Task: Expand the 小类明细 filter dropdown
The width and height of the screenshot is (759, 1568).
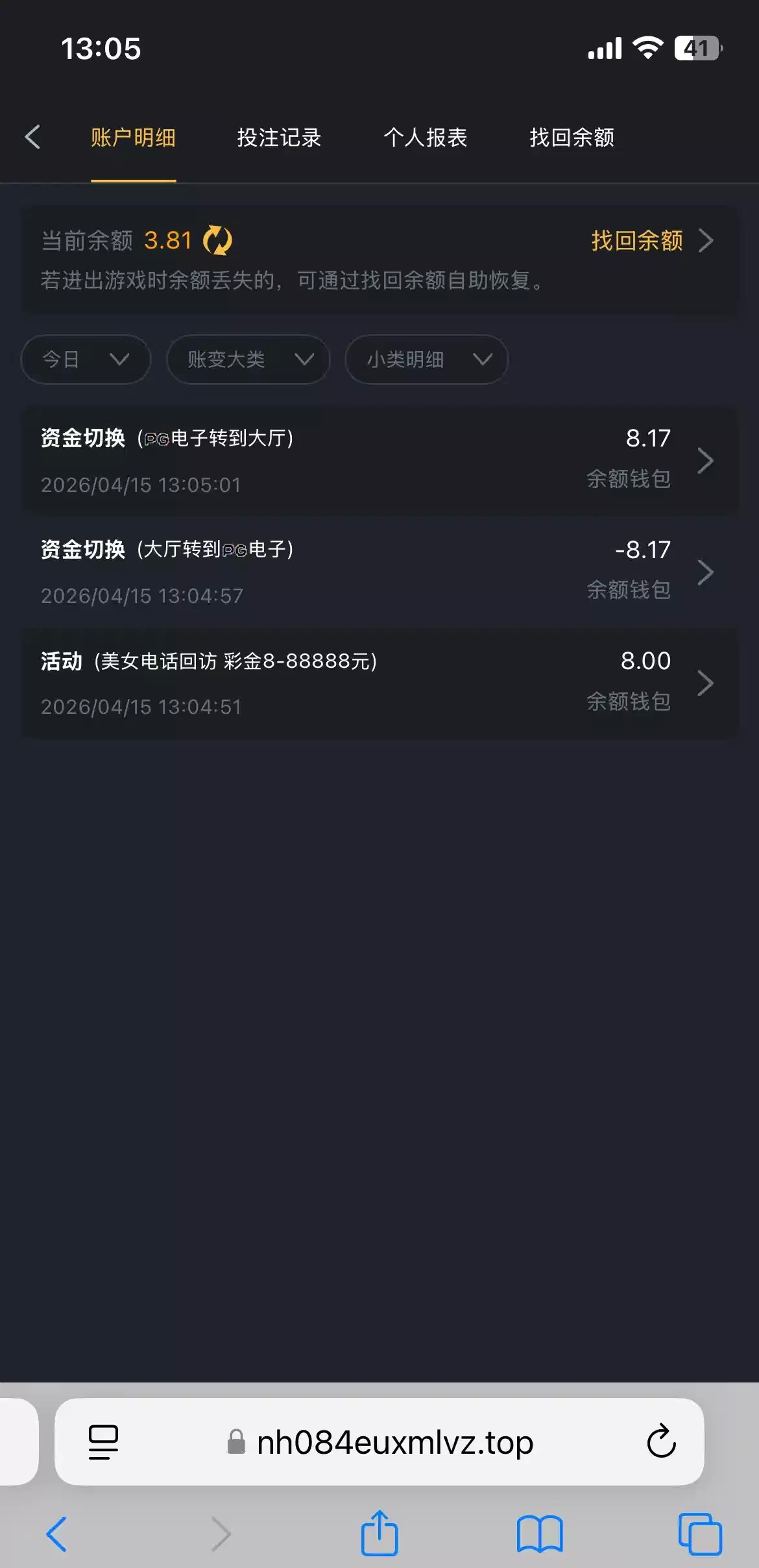Action: [x=426, y=359]
